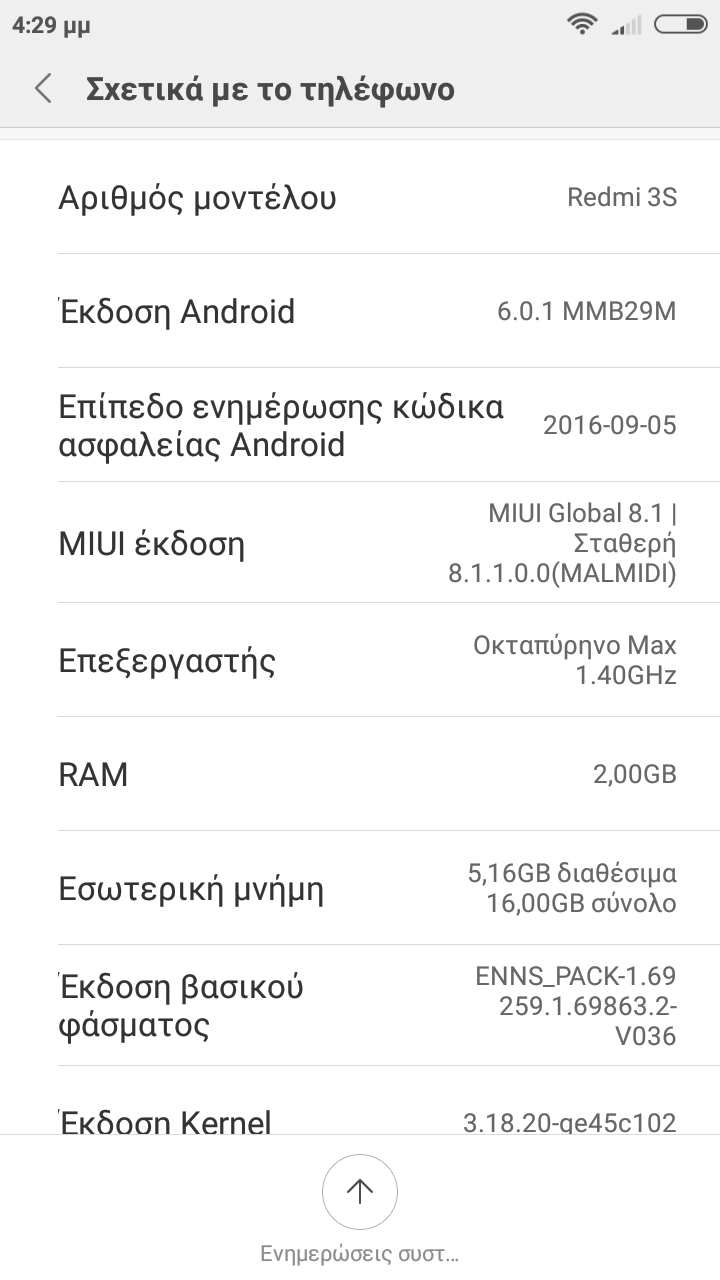Go back from Σχετικά με το τηλέφωνο
Viewport: 720px width, 1280px height.
[43, 89]
